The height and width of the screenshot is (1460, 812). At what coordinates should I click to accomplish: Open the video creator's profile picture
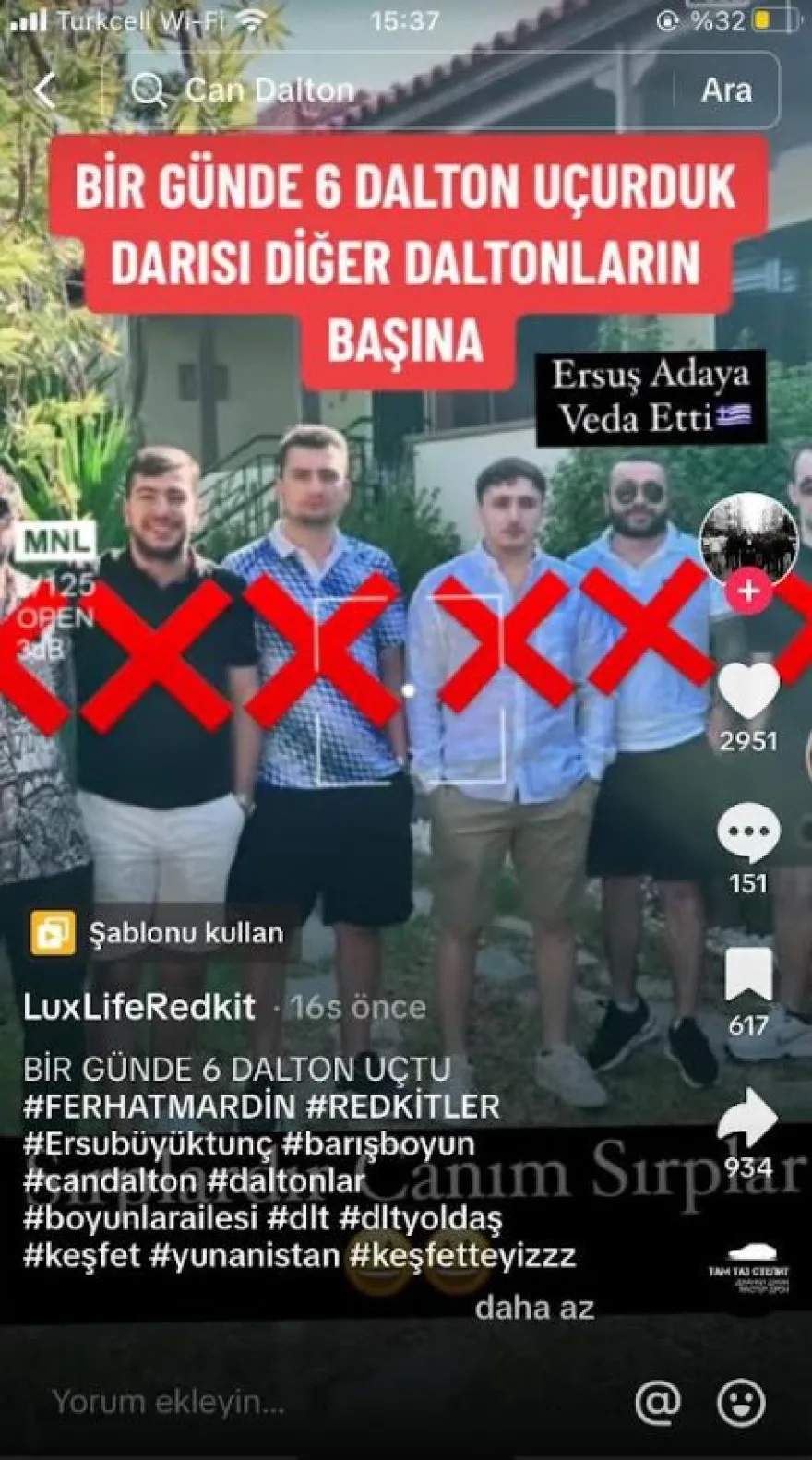(x=747, y=539)
